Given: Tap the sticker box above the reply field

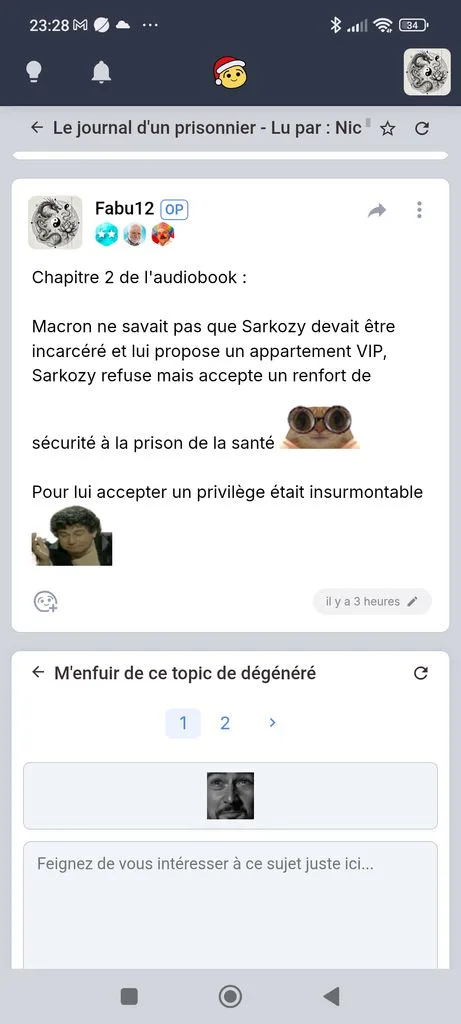Looking at the screenshot, I should (x=230, y=795).
